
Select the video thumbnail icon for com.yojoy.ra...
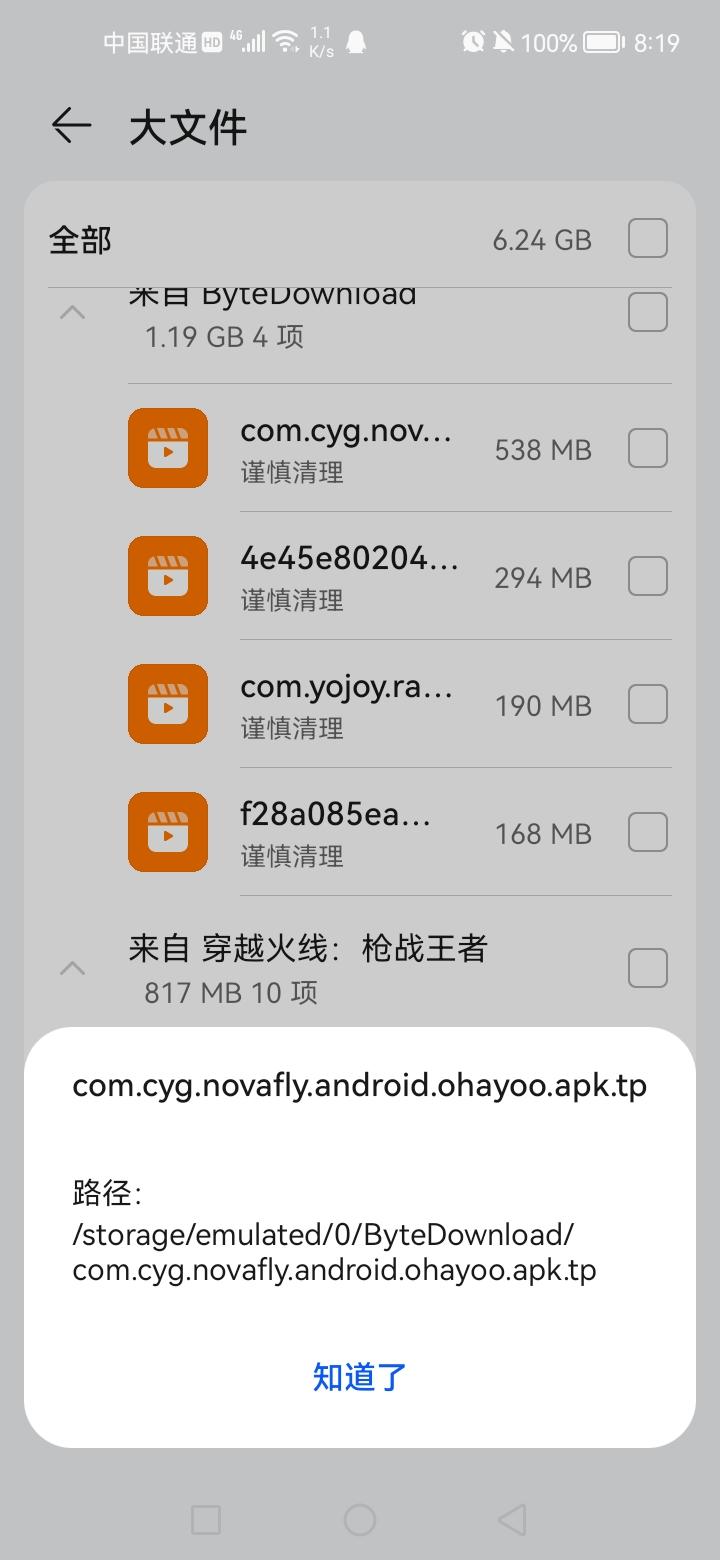[x=167, y=704]
